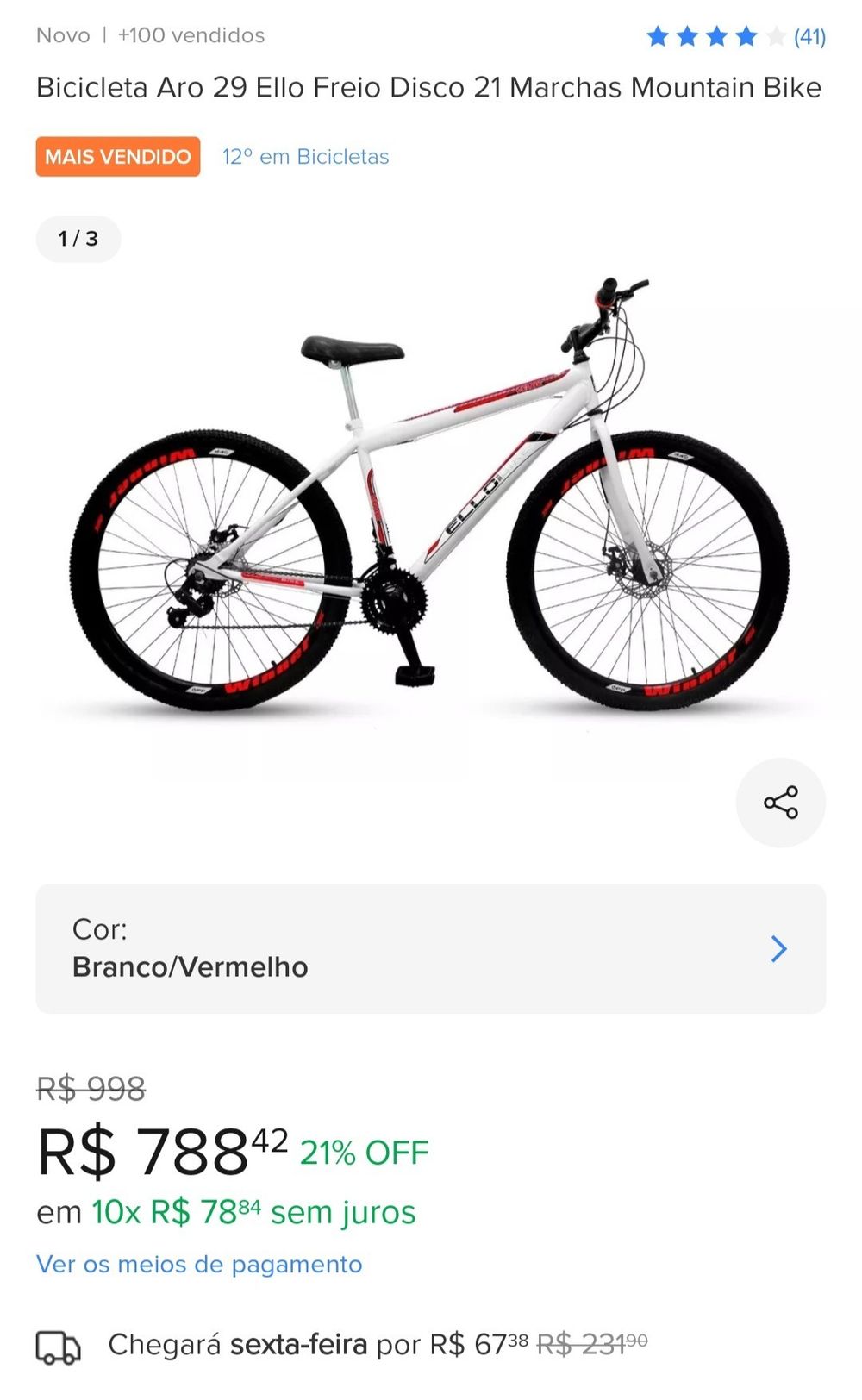Open the 12º em Bicicletas ranking

pos(305,157)
